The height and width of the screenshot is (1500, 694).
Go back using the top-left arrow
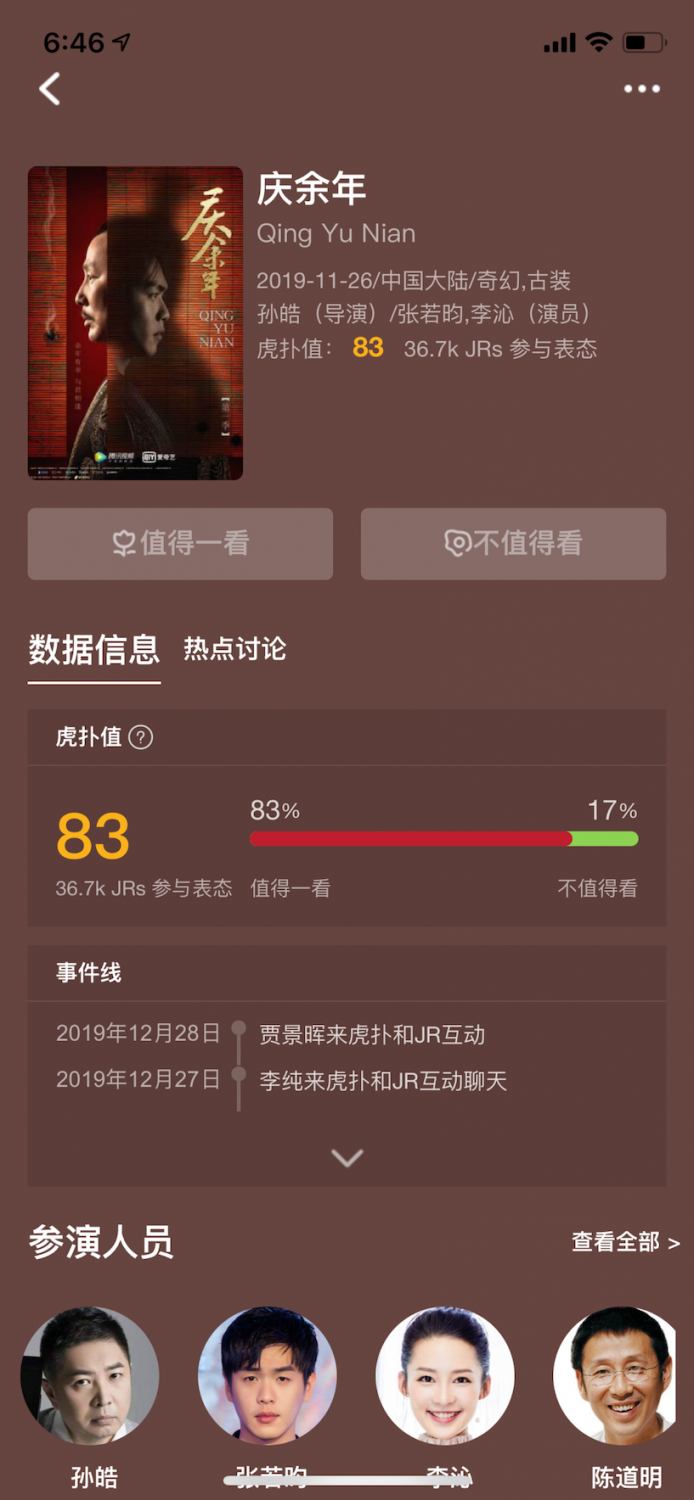(x=50, y=89)
